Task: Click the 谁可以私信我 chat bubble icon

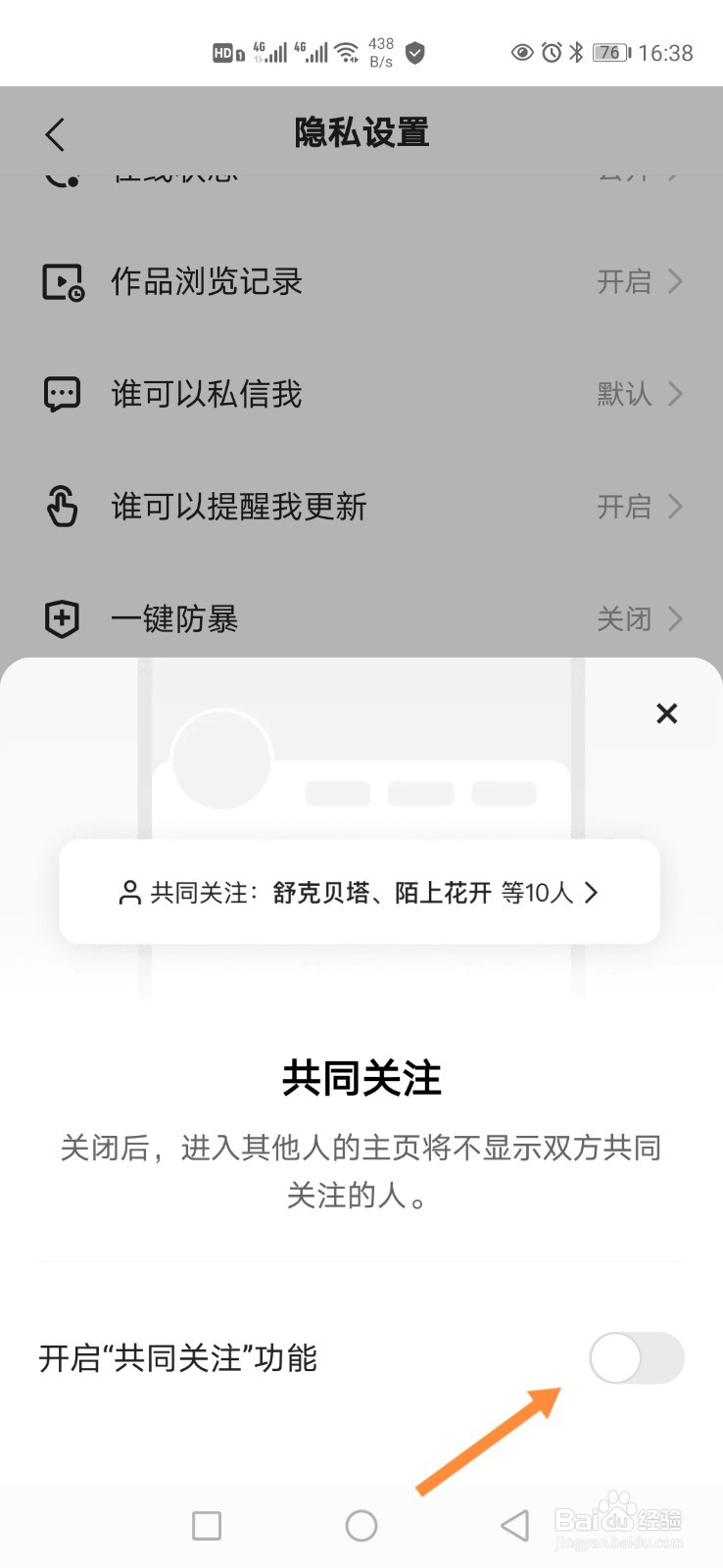Action: tap(61, 394)
